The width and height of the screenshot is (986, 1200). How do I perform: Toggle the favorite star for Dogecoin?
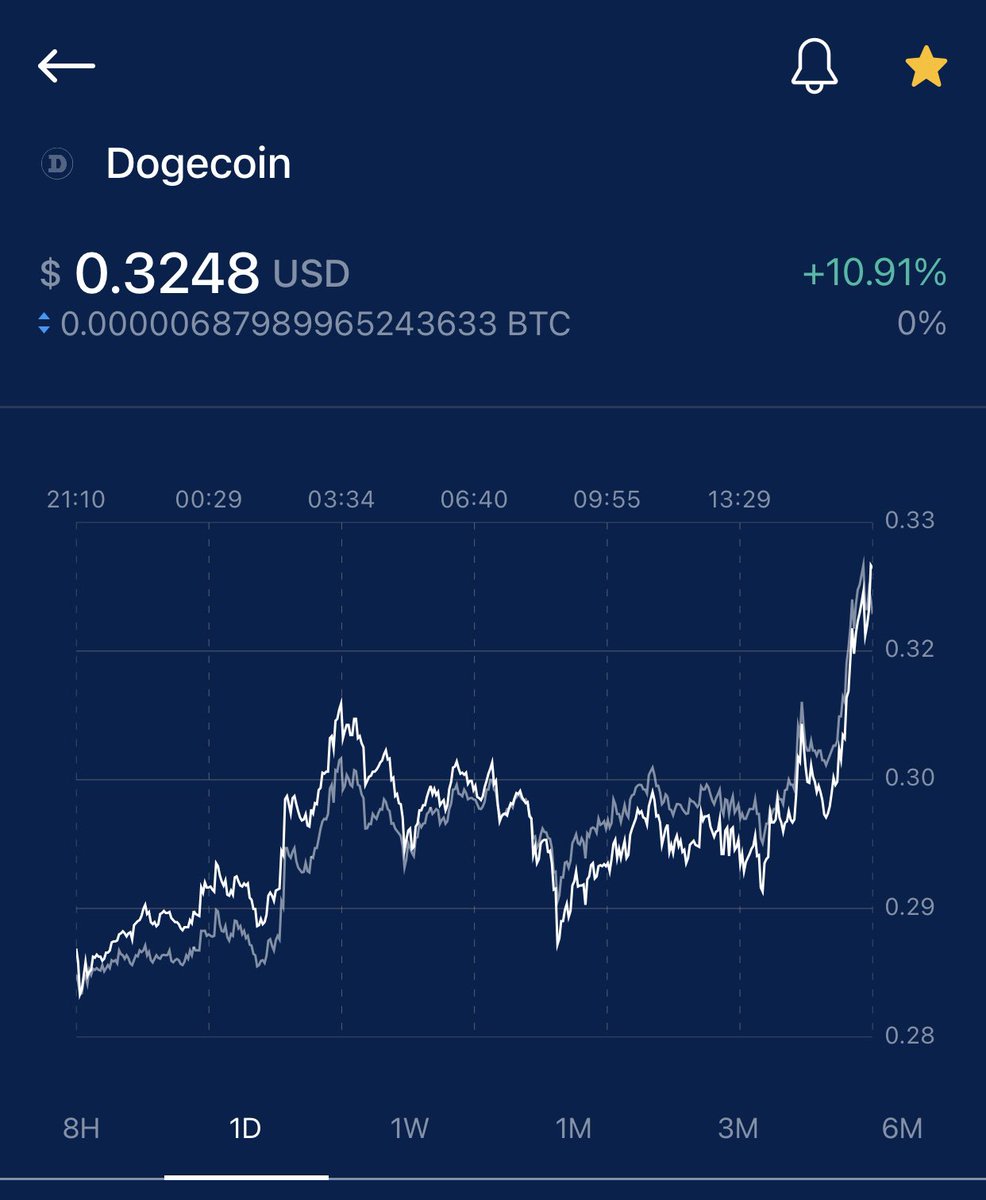(x=925, y=68)
